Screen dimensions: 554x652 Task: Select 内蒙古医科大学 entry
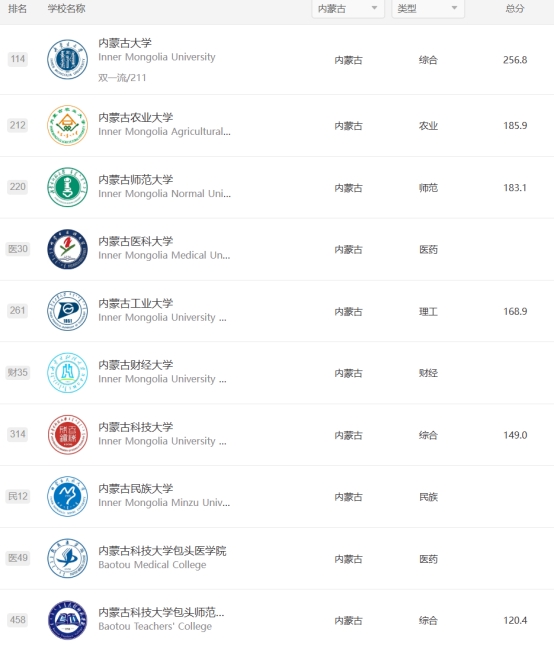click(x=277, y=249)
